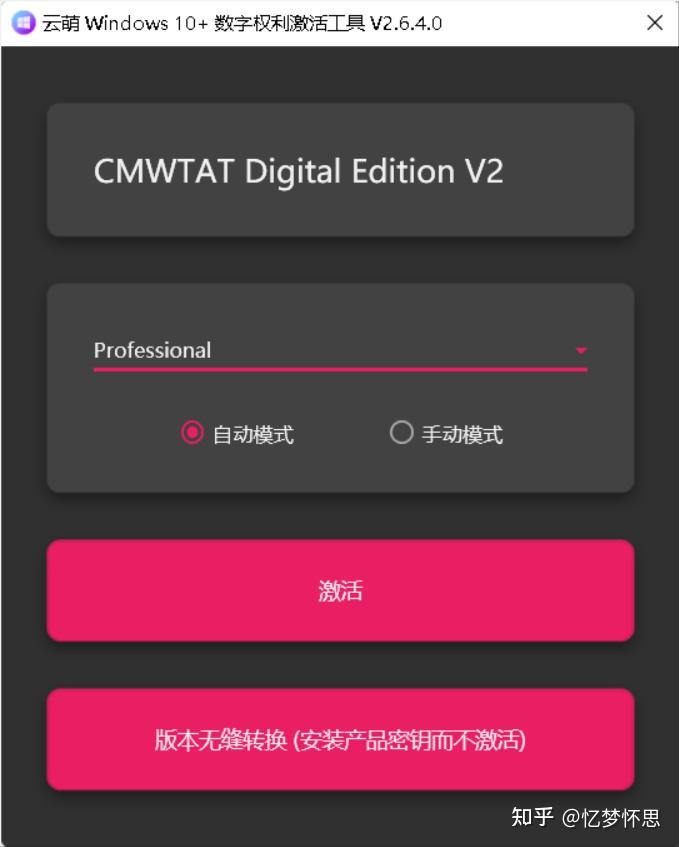Tap the 激活 button
This screenshot has width=679, height=847.
340,590
